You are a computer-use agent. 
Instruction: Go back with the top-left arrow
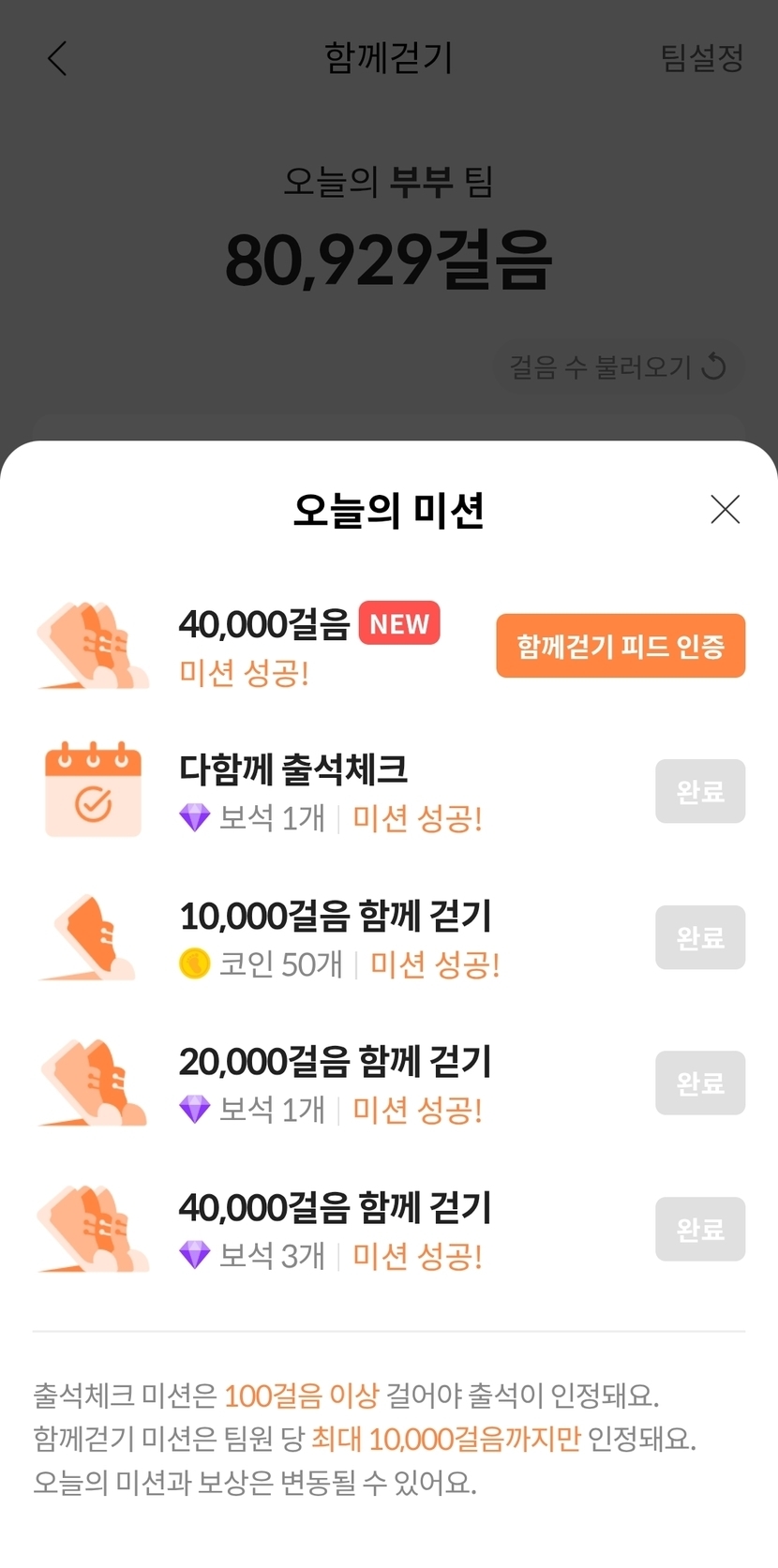click(x=57, y=58)
